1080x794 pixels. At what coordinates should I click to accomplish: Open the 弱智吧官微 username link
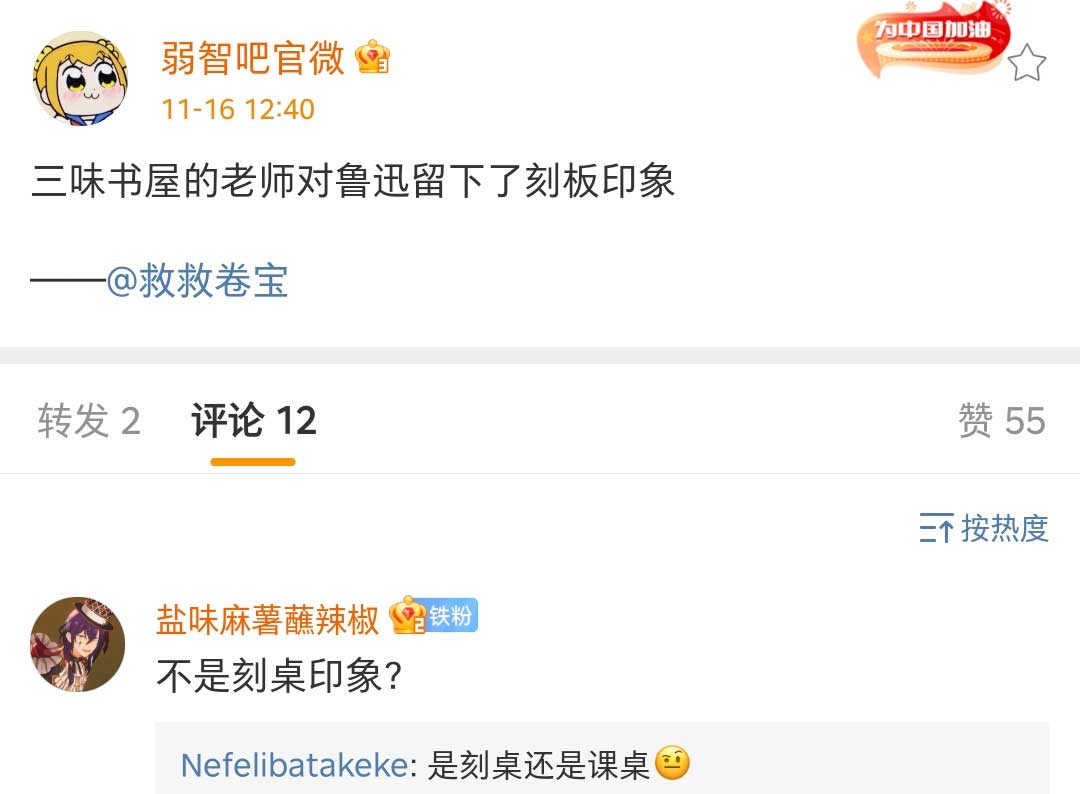pyautogui.click(x=253, y=58)
